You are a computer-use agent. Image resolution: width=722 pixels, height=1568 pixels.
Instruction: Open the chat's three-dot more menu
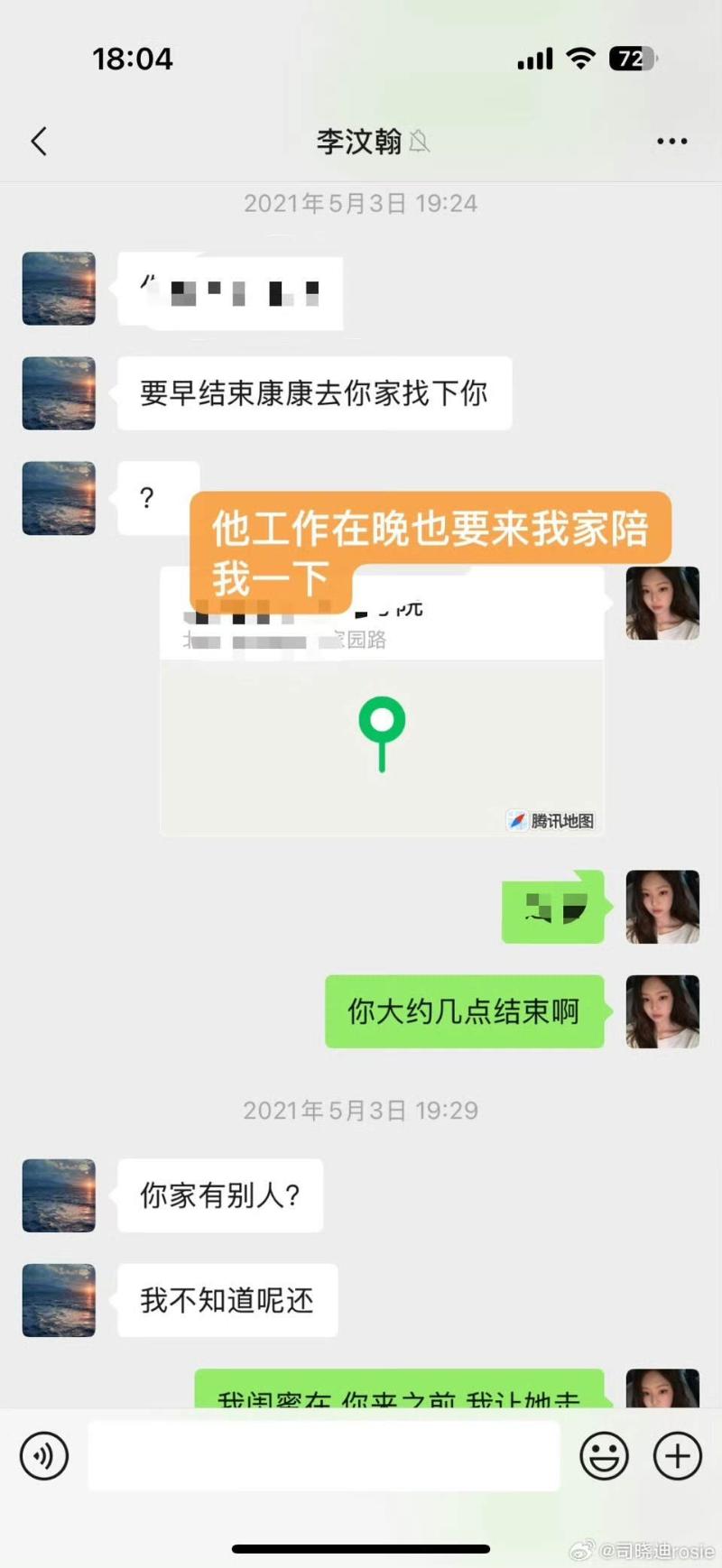pyautogui.click(x=671, y=142)
